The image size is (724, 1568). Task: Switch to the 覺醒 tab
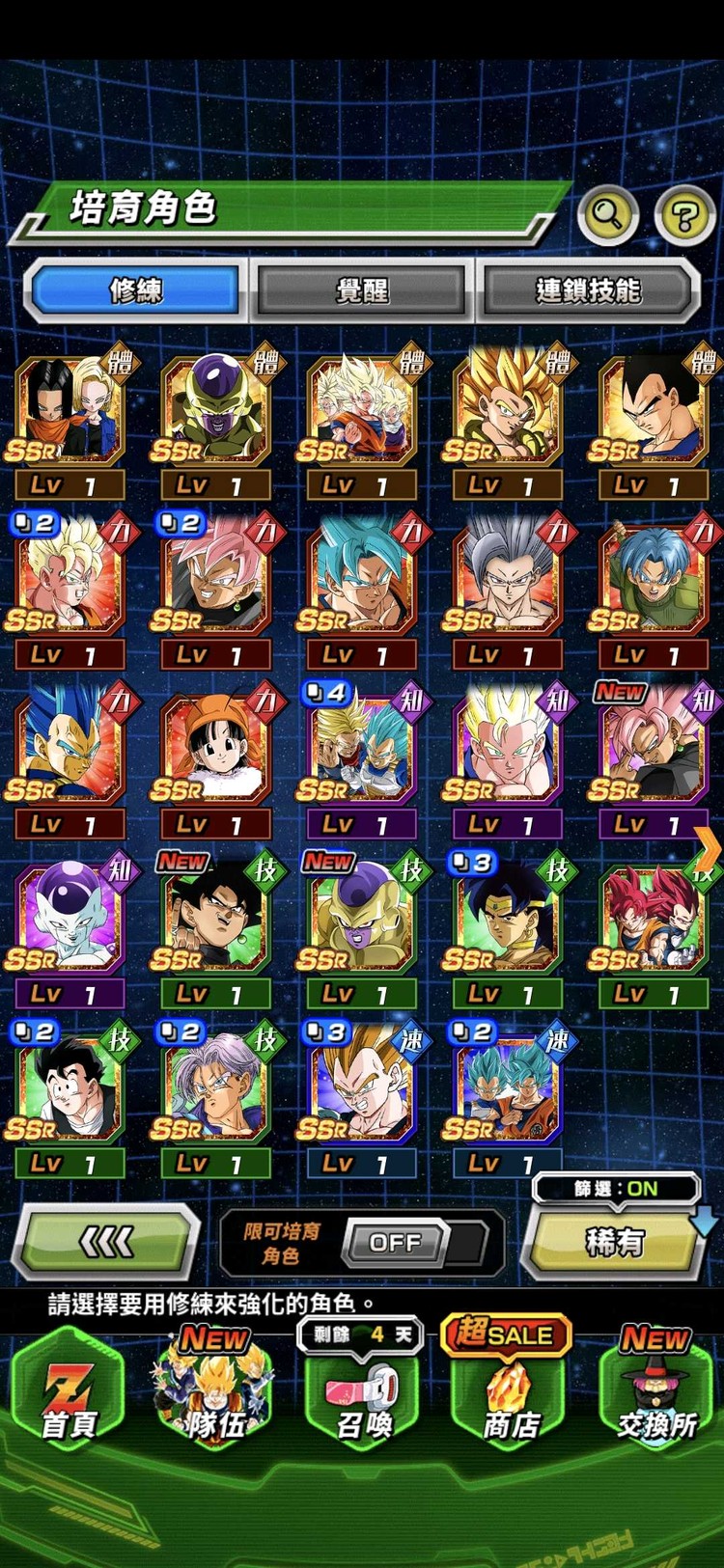(x=361, y=290)
